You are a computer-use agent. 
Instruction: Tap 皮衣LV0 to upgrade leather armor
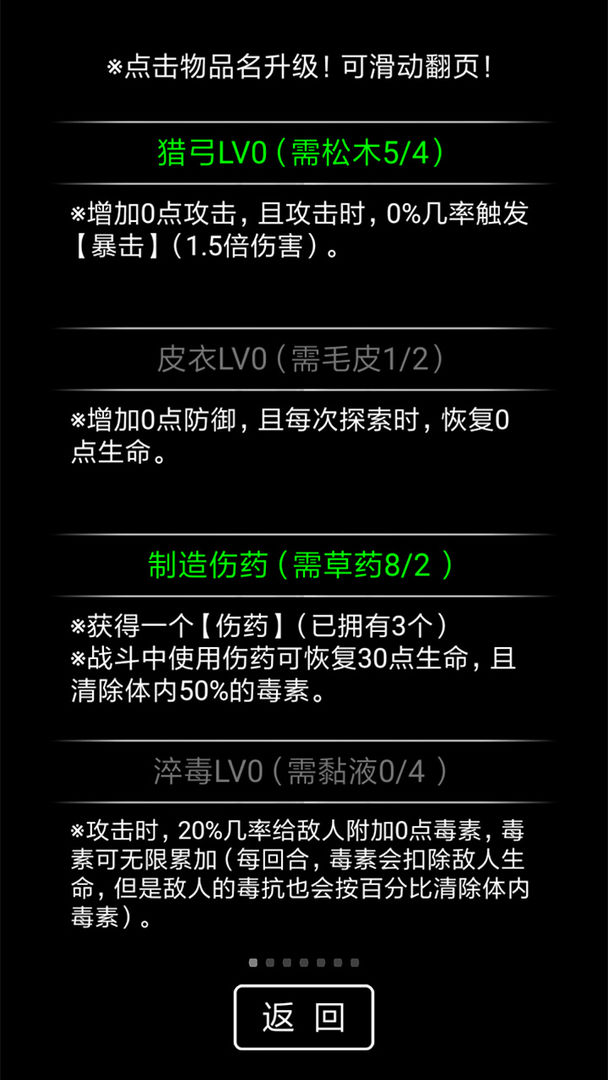[302, 360]
